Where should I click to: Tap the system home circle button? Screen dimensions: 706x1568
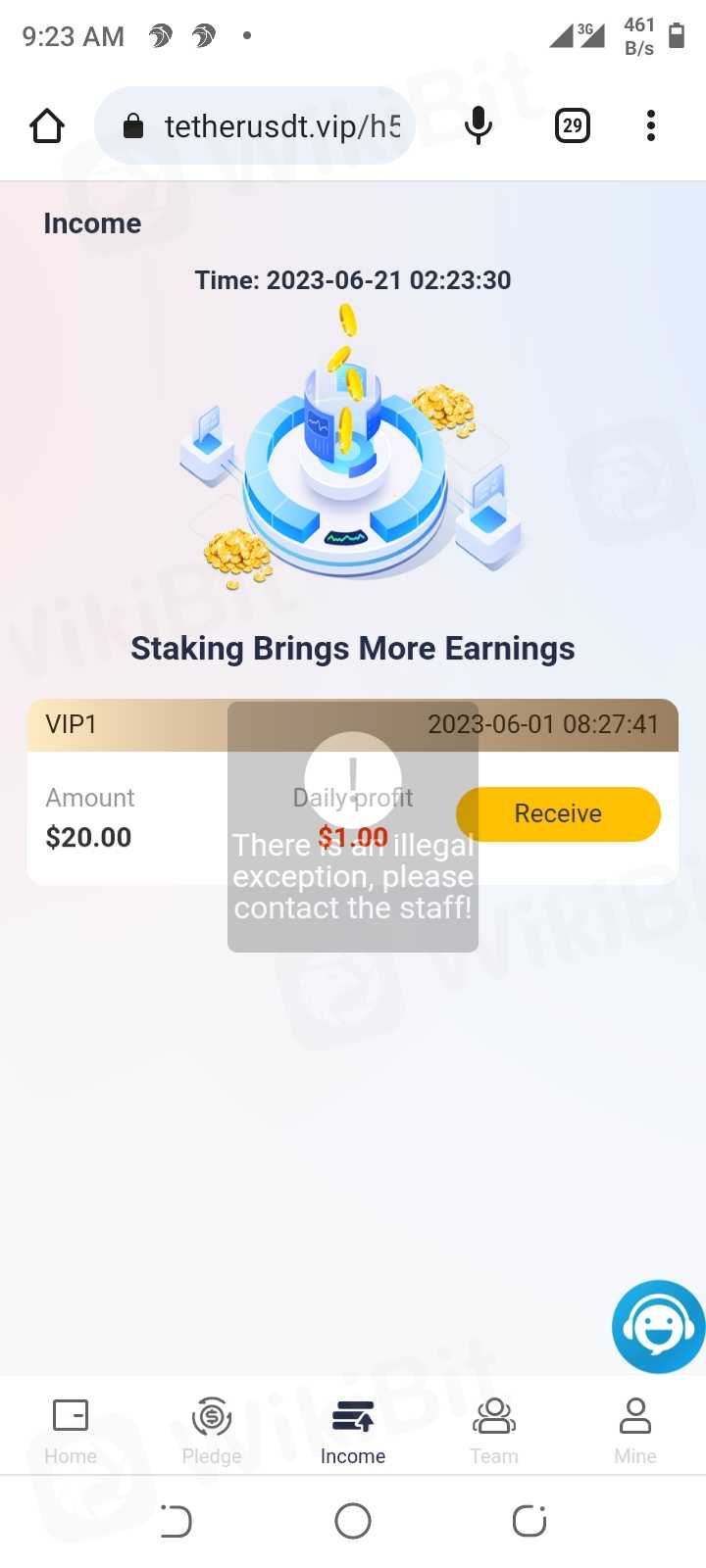[x=353, y=1521]
